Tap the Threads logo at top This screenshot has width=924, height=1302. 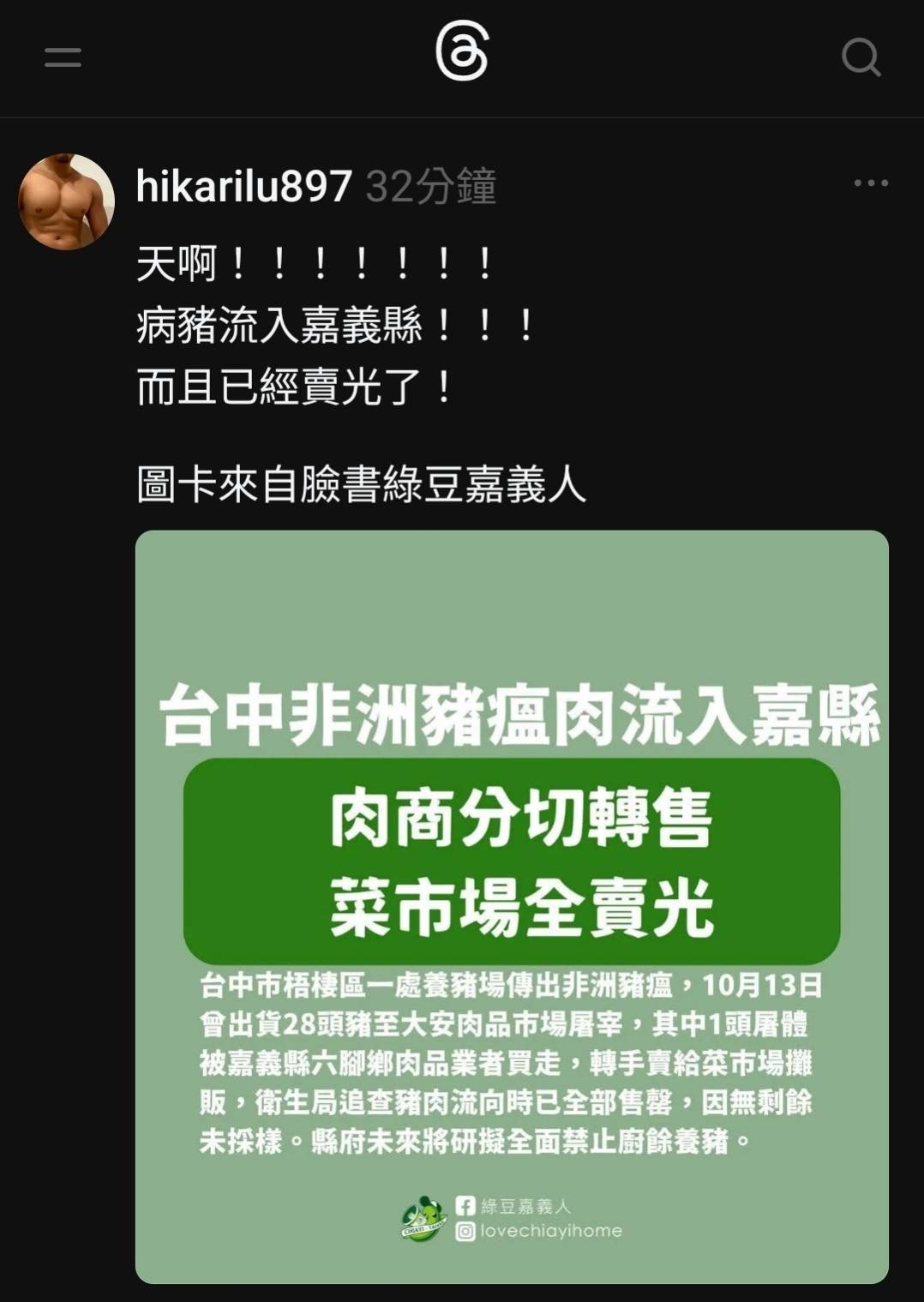coord(462,52)
